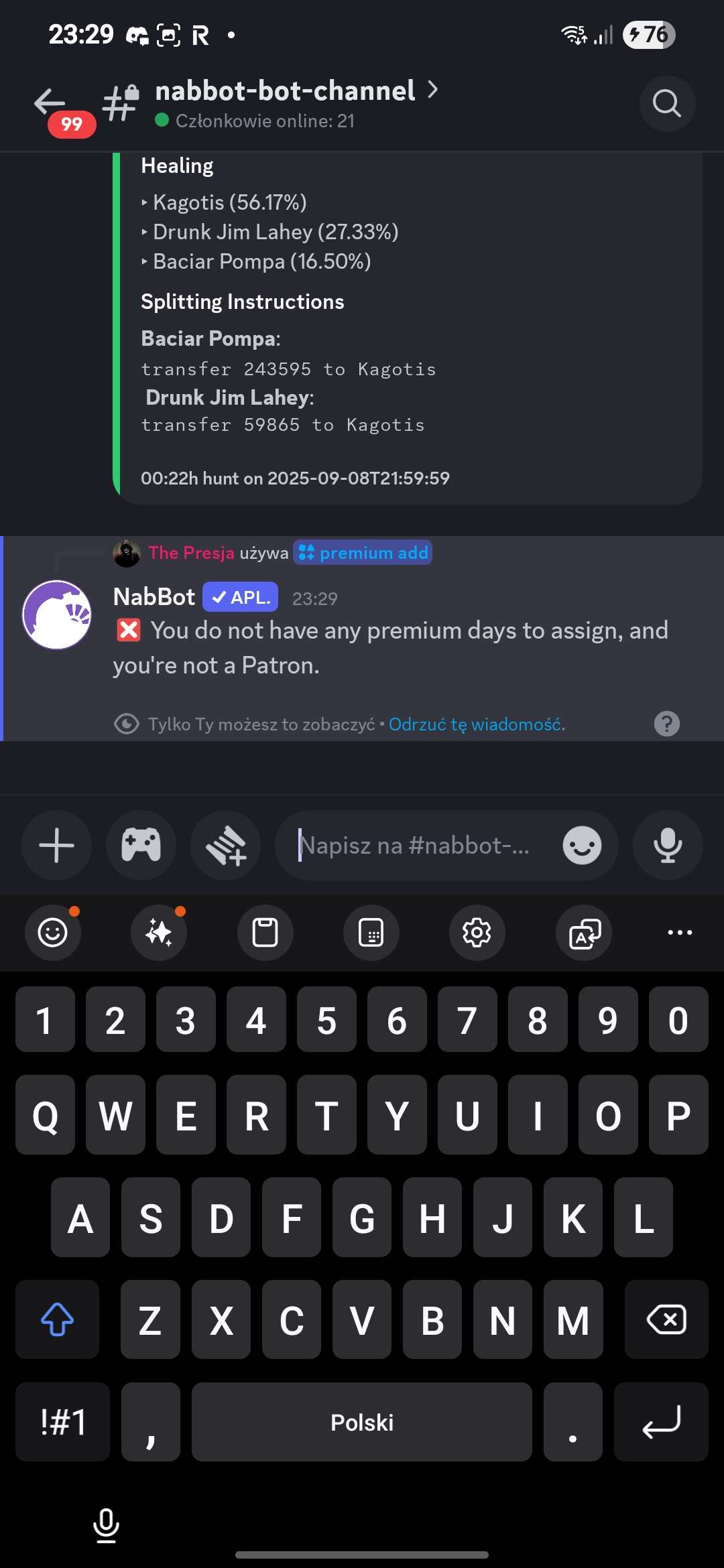724x1568 pixels.
Task: Open the soundboard add button
Action: tap(226, 845)
